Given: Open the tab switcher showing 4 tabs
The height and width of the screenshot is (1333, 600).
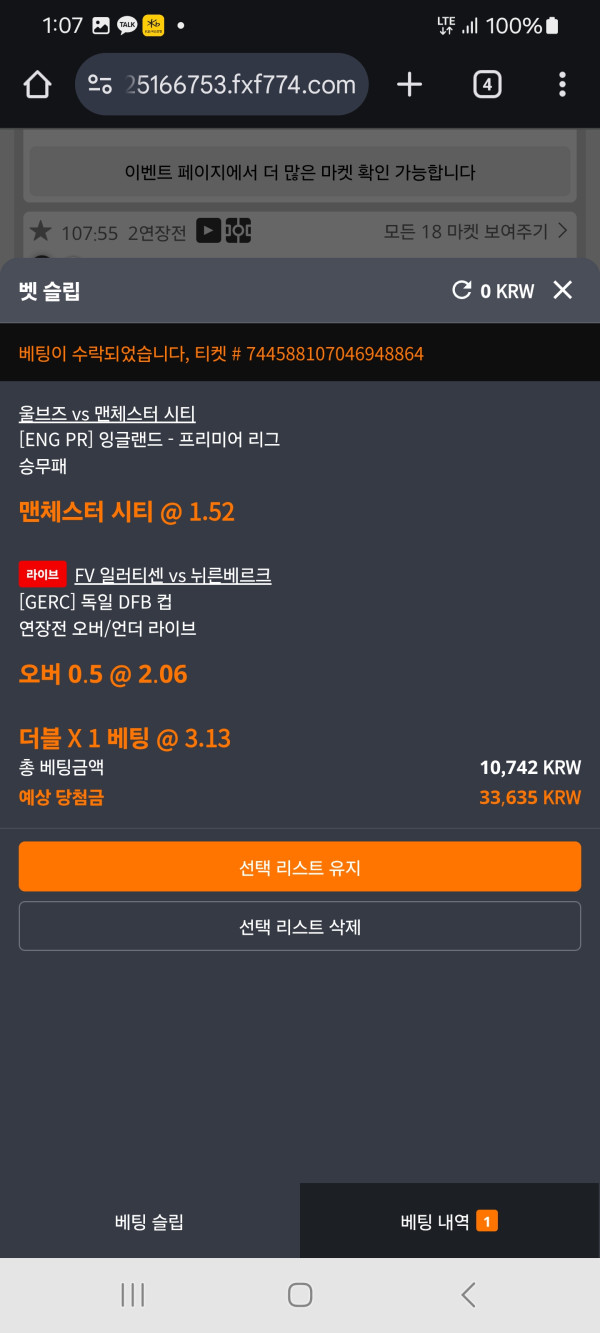Looking at the screenshot, I should click(486, 85).
